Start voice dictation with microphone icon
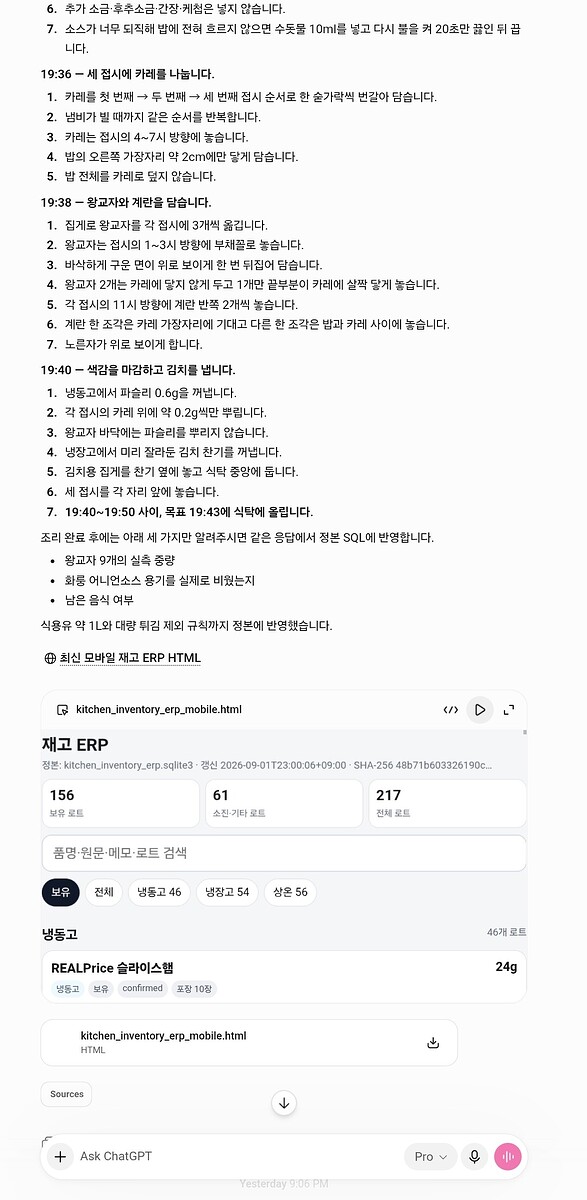The width and height of the screenshot is (587, 1200). click(x=475, y=1156)
